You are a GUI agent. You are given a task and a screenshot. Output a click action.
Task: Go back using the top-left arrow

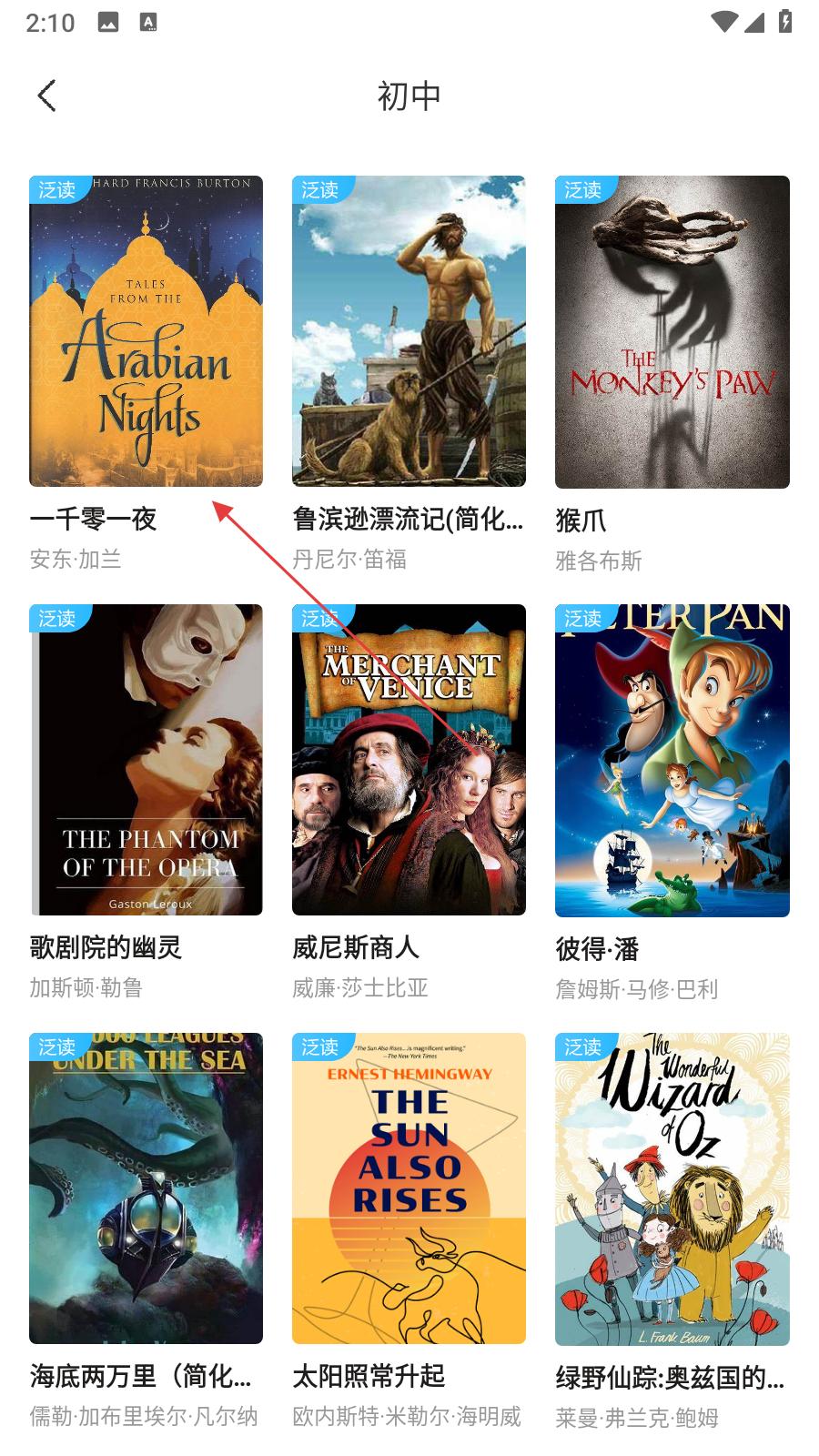point(47,96)
